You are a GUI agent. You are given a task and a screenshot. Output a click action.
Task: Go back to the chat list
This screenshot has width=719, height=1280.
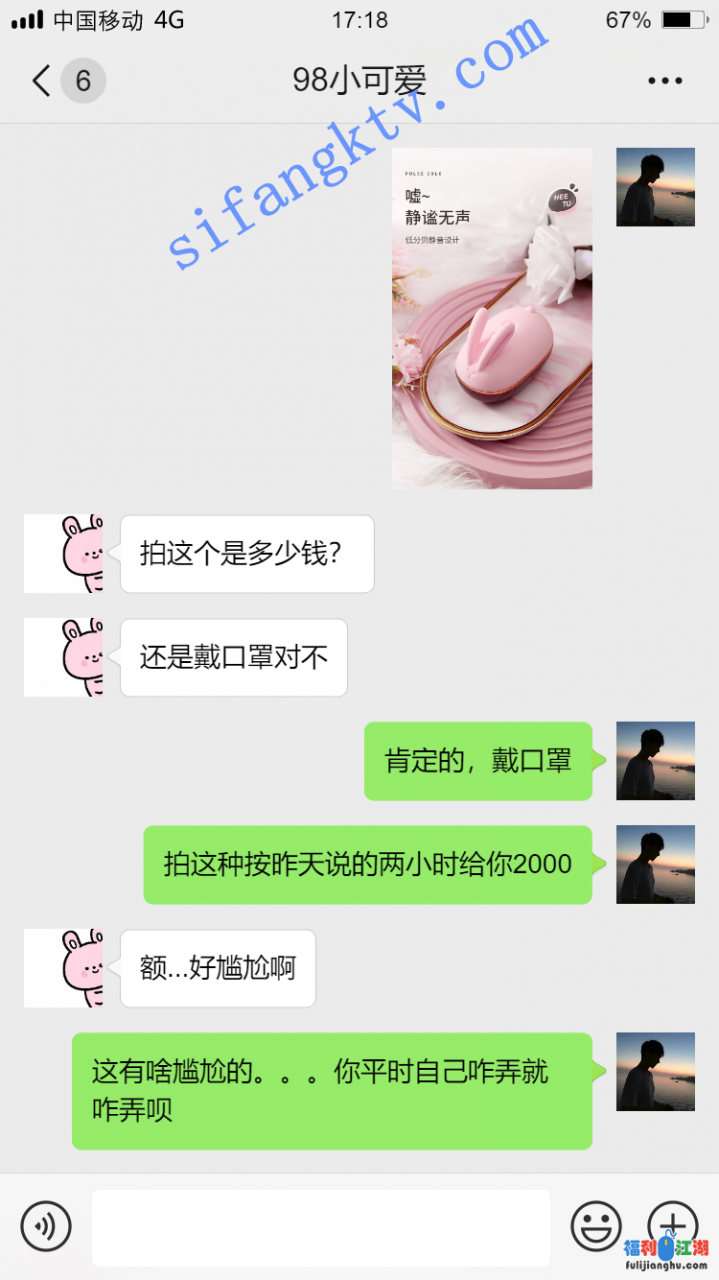click(x=42, y=81)
